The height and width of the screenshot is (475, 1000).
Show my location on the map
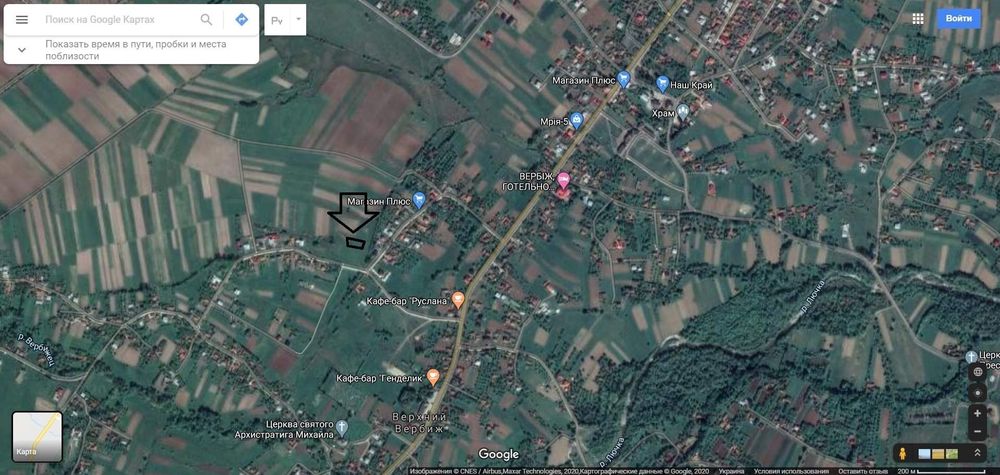point(978,391)
